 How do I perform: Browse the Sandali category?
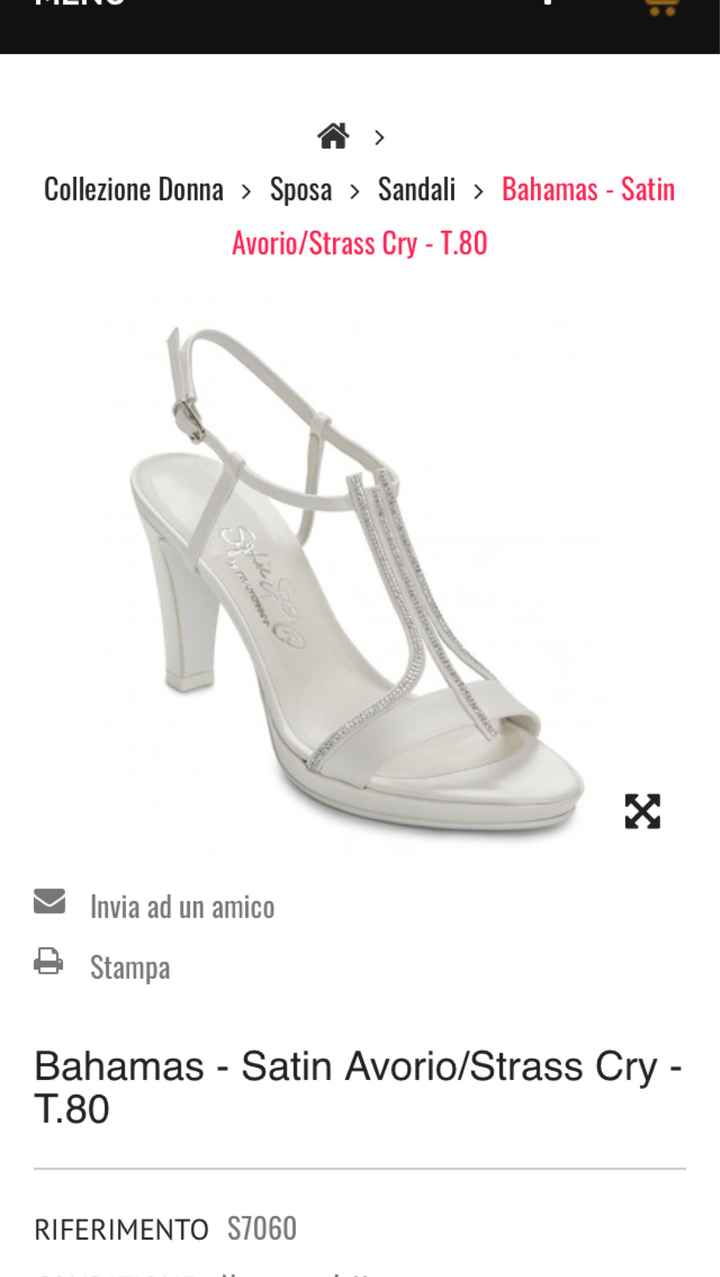click(x=418, y=190)
